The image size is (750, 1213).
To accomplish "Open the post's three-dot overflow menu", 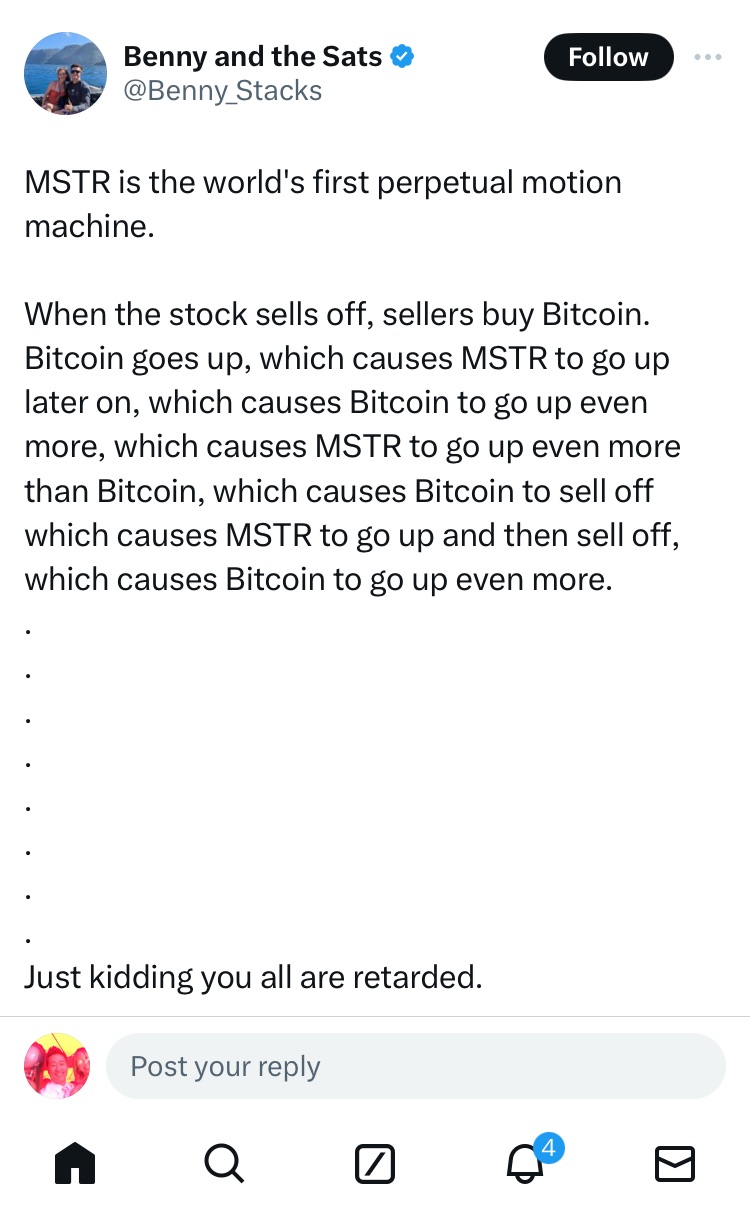I will pos(707,58).
